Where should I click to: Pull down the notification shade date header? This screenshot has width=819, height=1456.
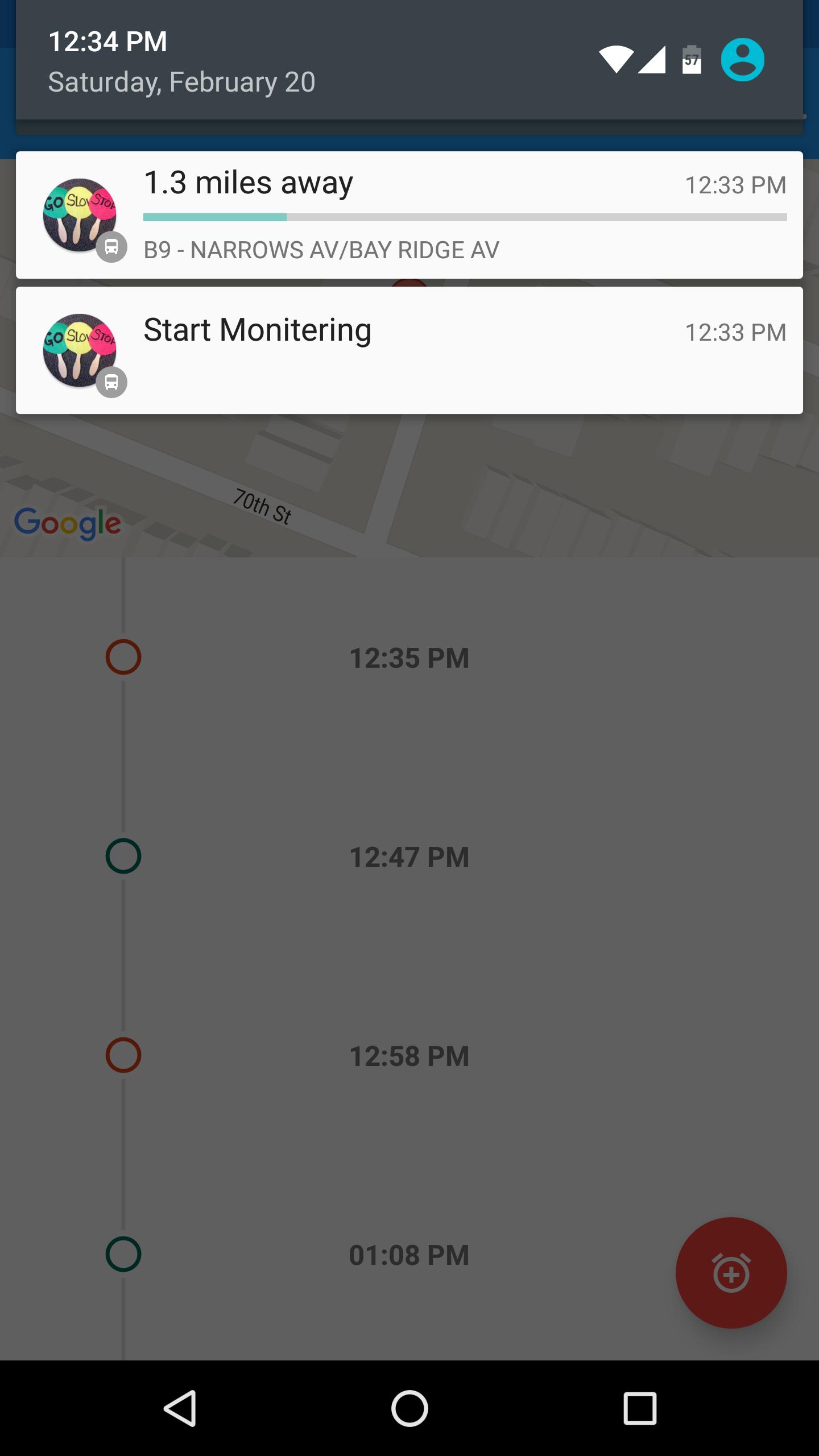tap(180, 81)
